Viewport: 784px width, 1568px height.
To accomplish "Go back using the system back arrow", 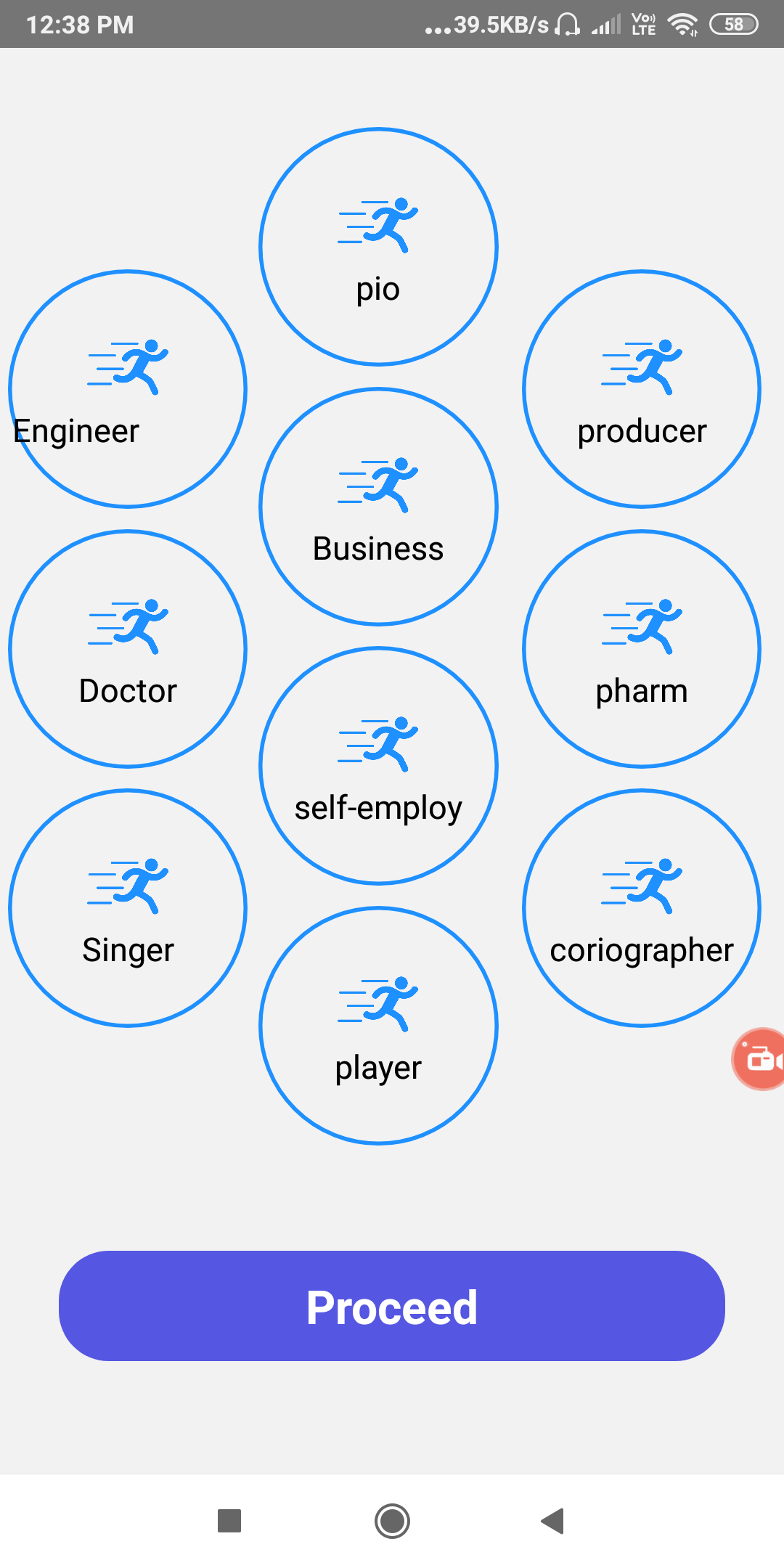I will pyautogui.click(x=553, y=1521).
